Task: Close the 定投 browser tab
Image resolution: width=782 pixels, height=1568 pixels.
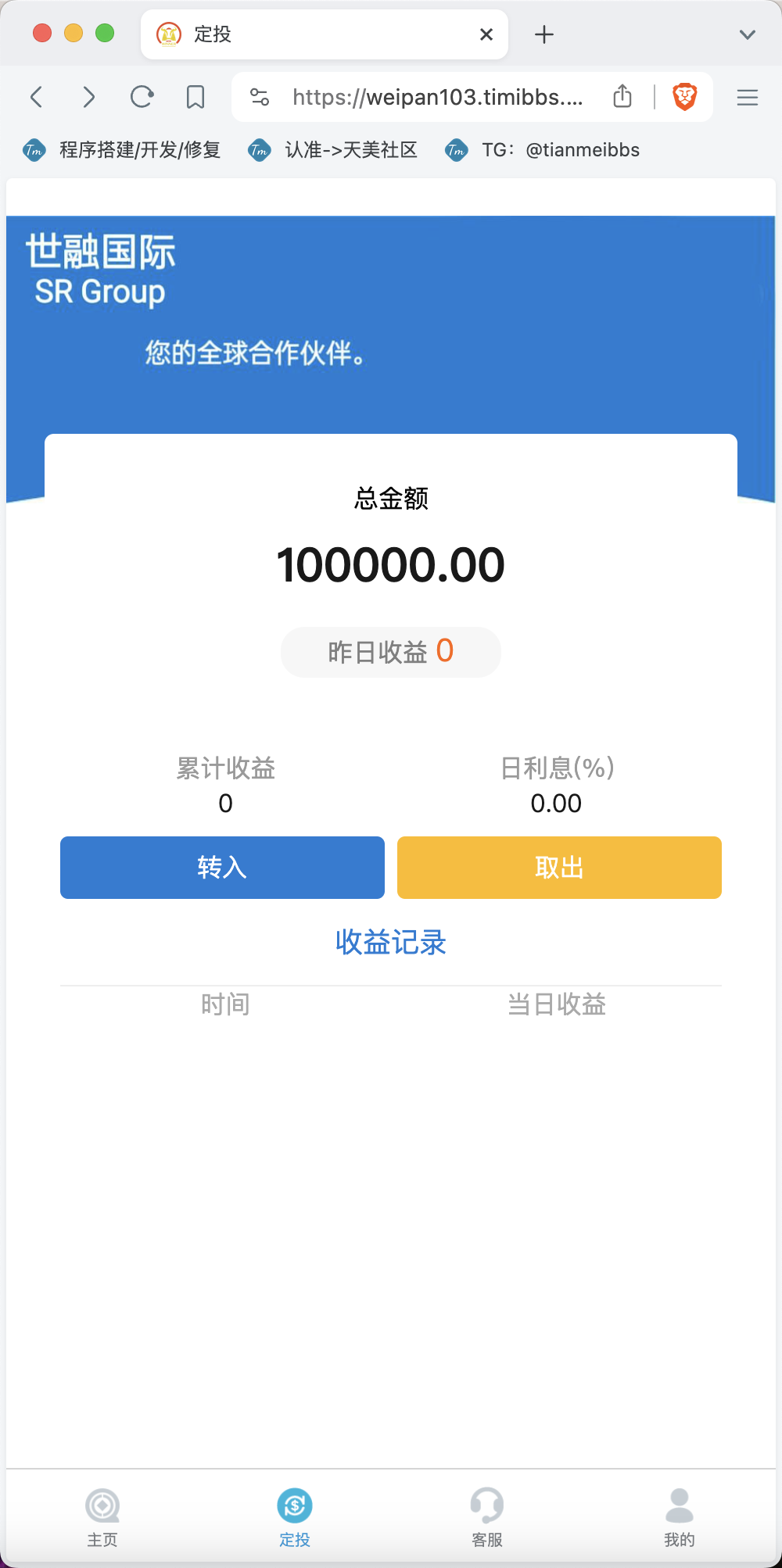Action: (x=486, y=34)
